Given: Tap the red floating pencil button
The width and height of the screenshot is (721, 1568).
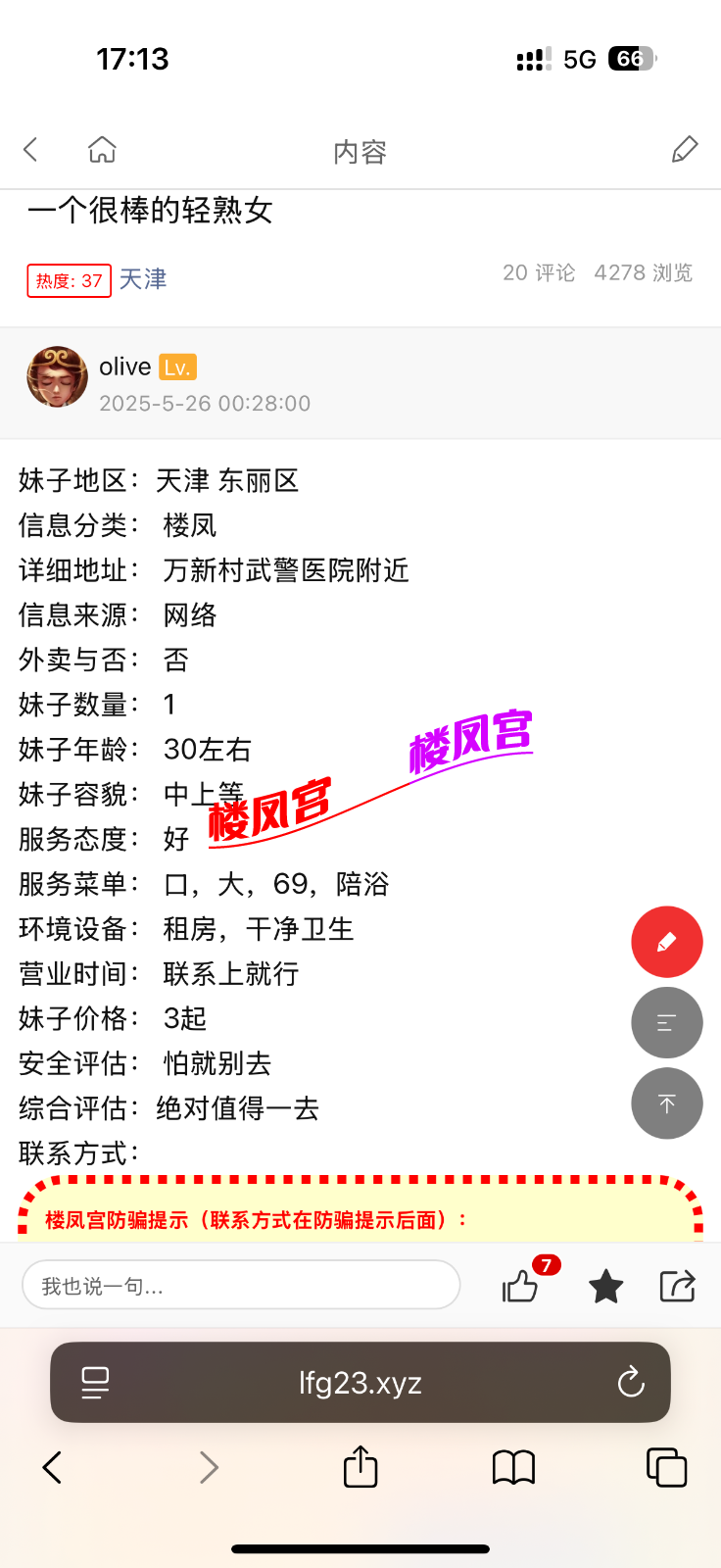Looking at the screenshot, I should (x=667, y=942).
